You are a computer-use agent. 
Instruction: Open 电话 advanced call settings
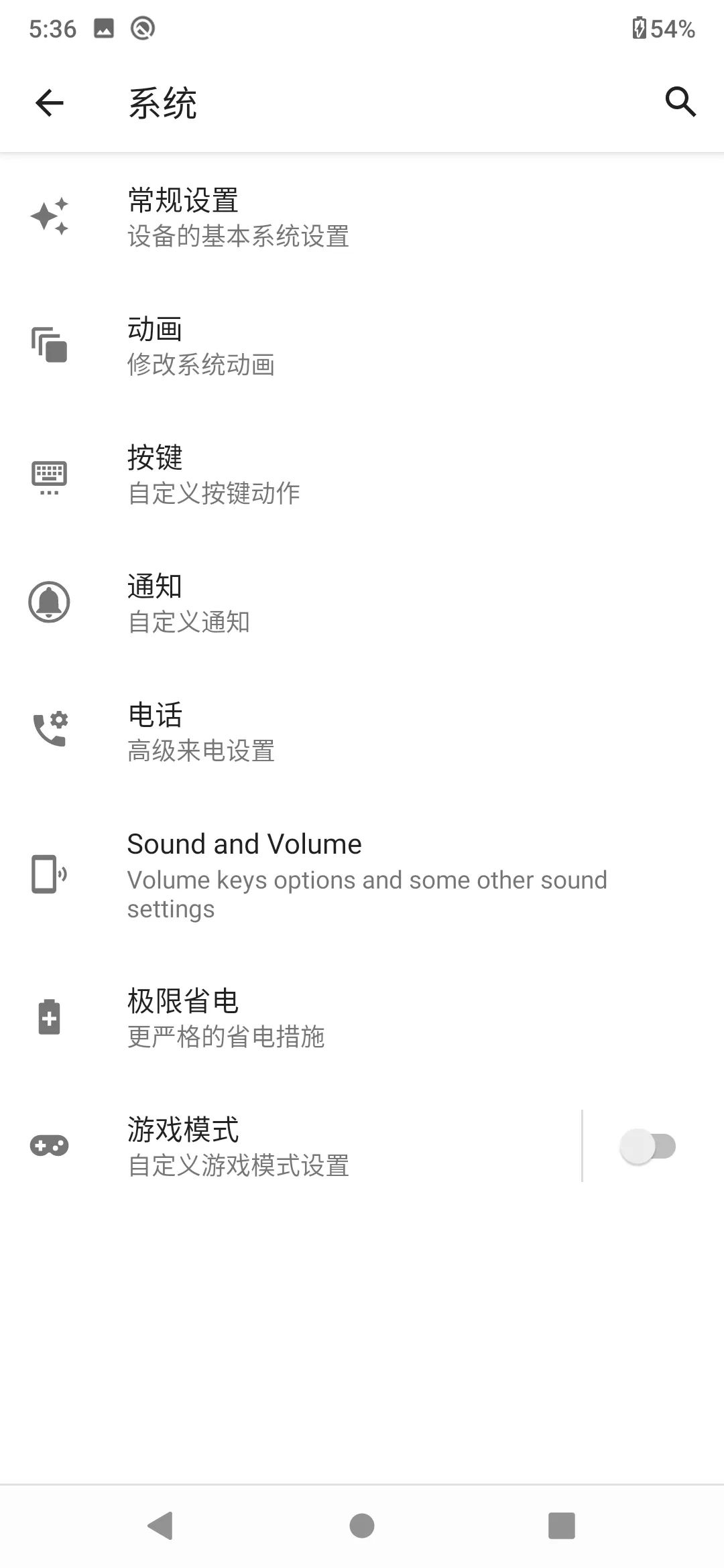[x=201, y=732]
